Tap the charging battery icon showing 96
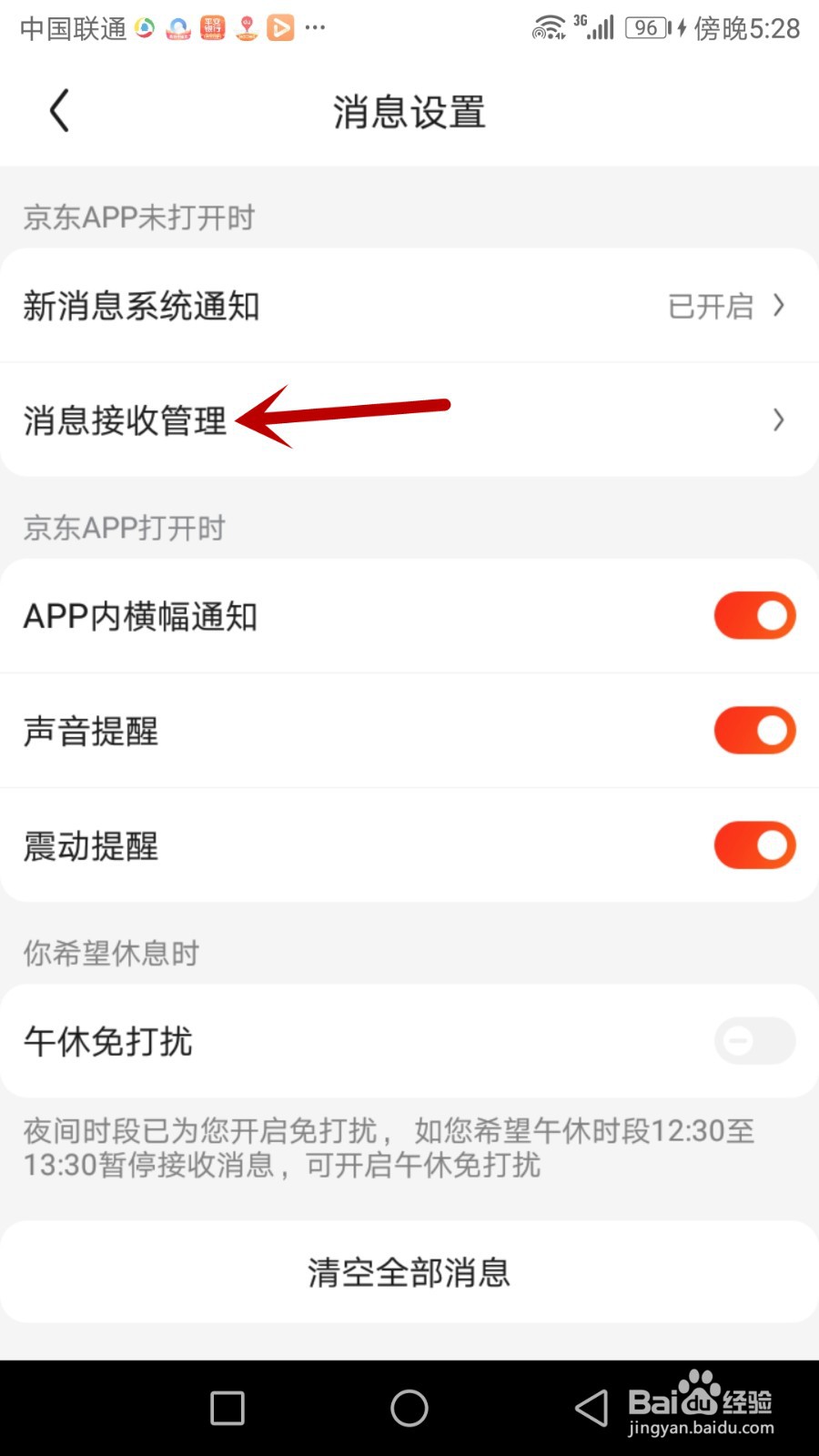Viewport: 819px width, 1456px height. click(648, 28)
